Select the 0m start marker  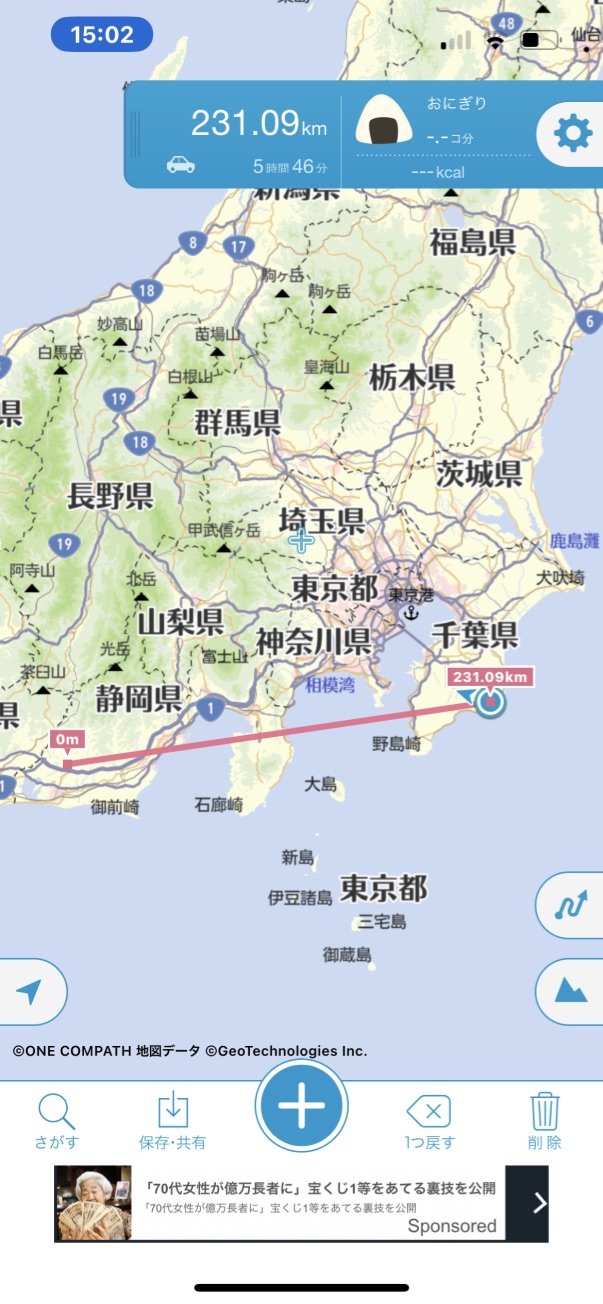pos(67,741)
